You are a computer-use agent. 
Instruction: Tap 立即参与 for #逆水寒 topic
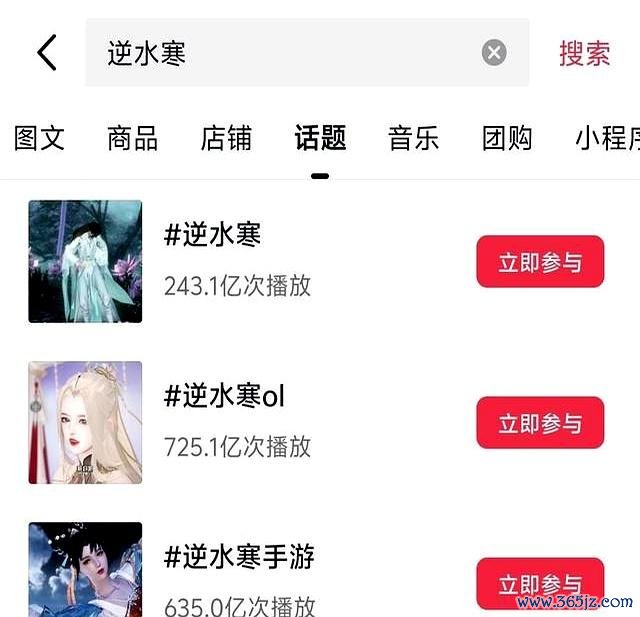pyautogui.click(x=540, y=262)
